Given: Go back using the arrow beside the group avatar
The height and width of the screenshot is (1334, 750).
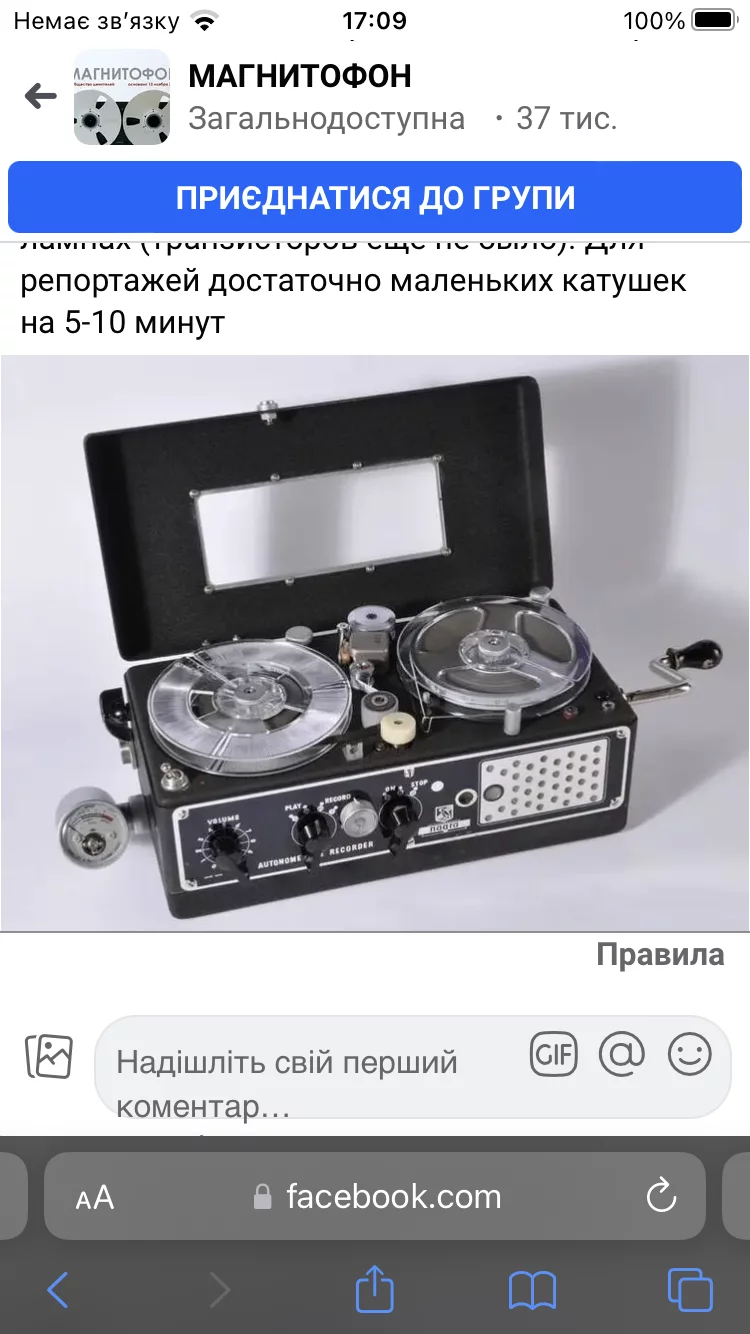Looking at the screenshot, I should pos(41,97).
